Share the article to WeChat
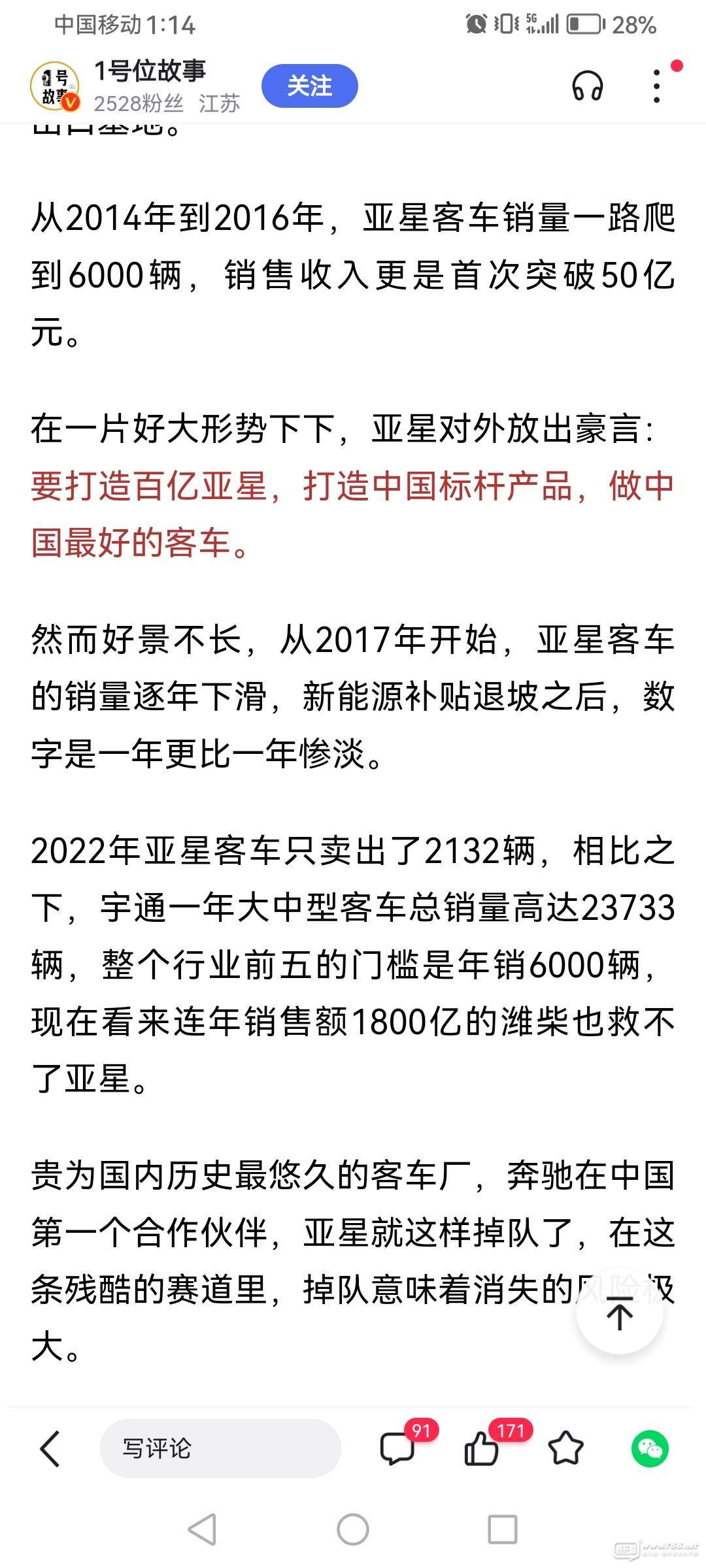706x1568 pixels. (x=650, y=1448)
